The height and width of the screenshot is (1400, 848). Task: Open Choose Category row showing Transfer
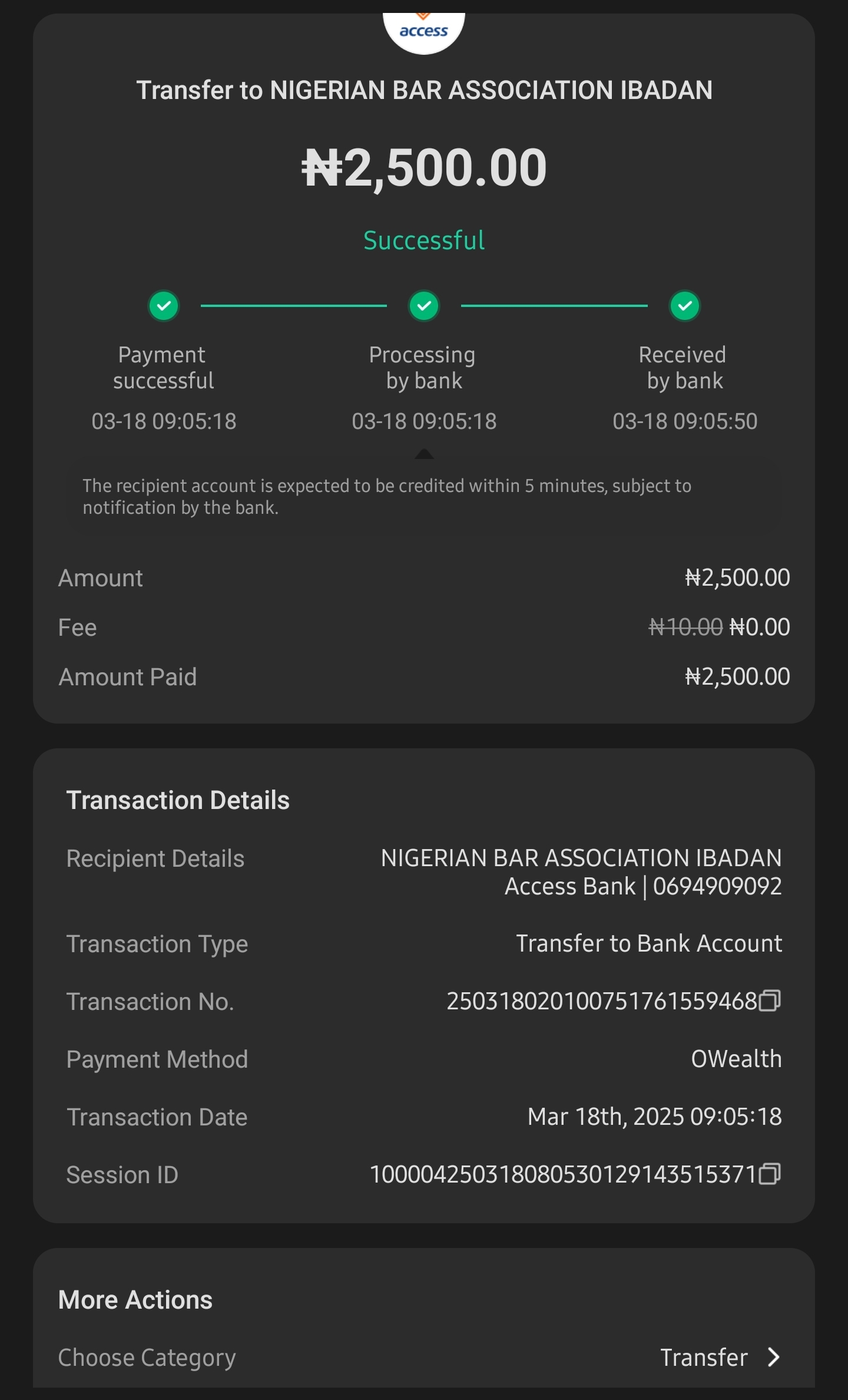(424, 1358)
